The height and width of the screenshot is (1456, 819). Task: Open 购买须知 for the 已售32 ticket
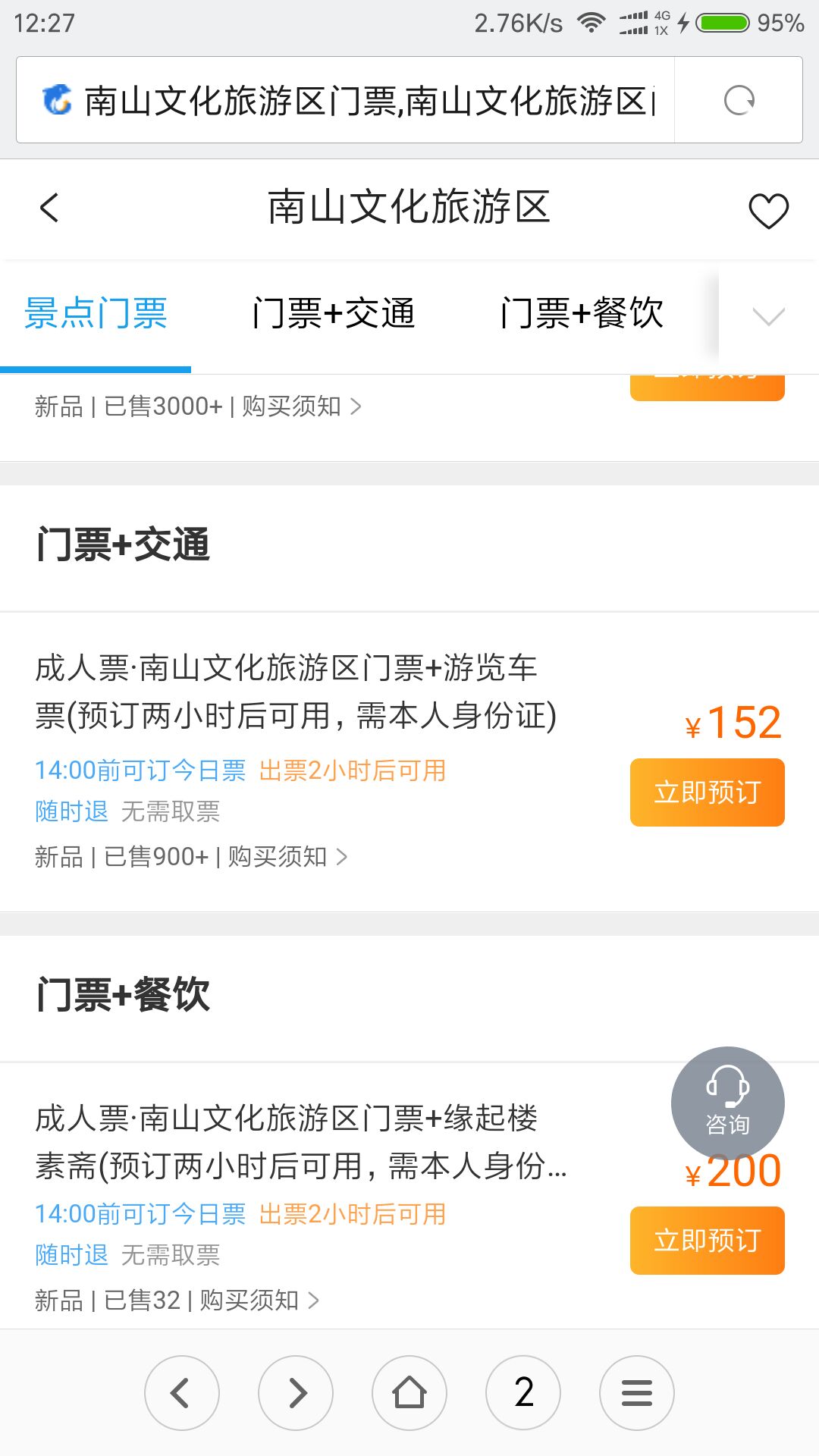[x=259, y=1301]
